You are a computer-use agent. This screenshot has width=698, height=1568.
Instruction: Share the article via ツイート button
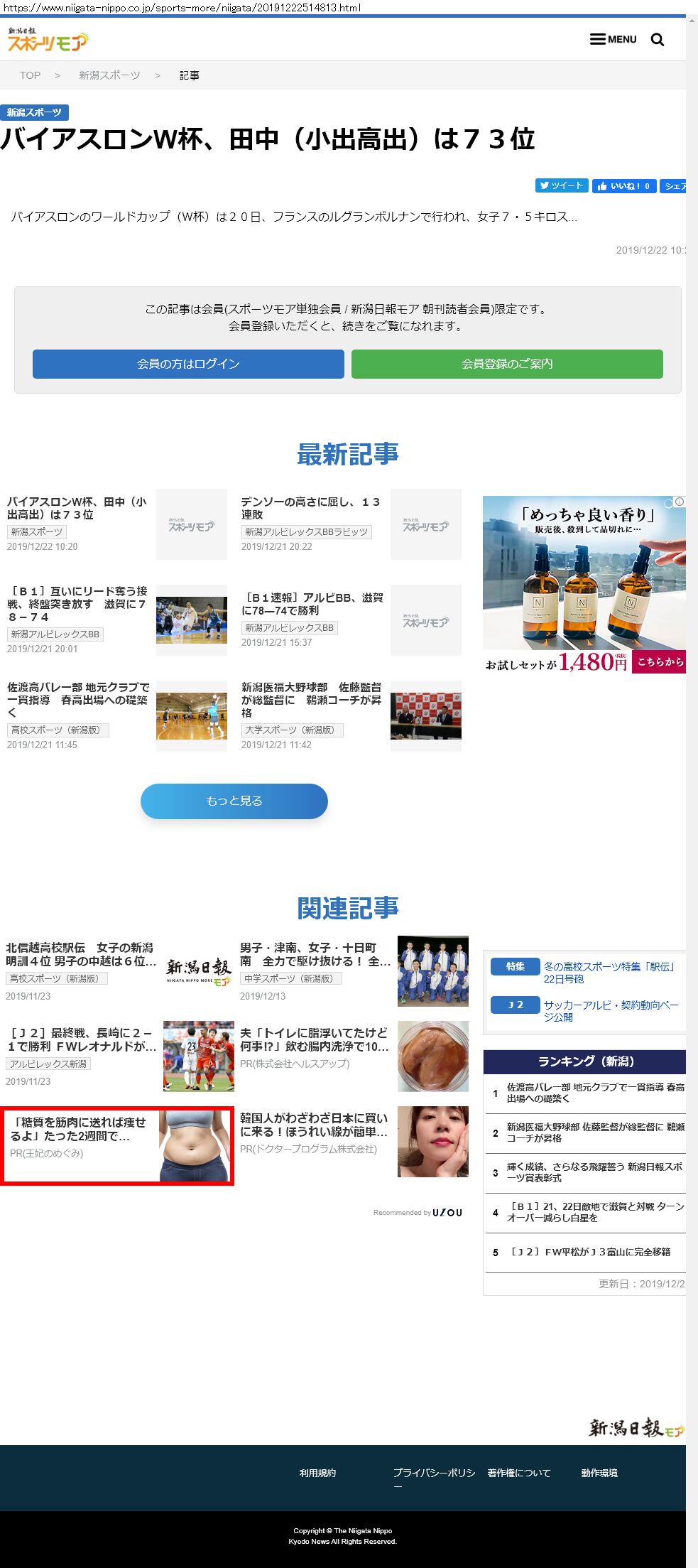(561, 185)
